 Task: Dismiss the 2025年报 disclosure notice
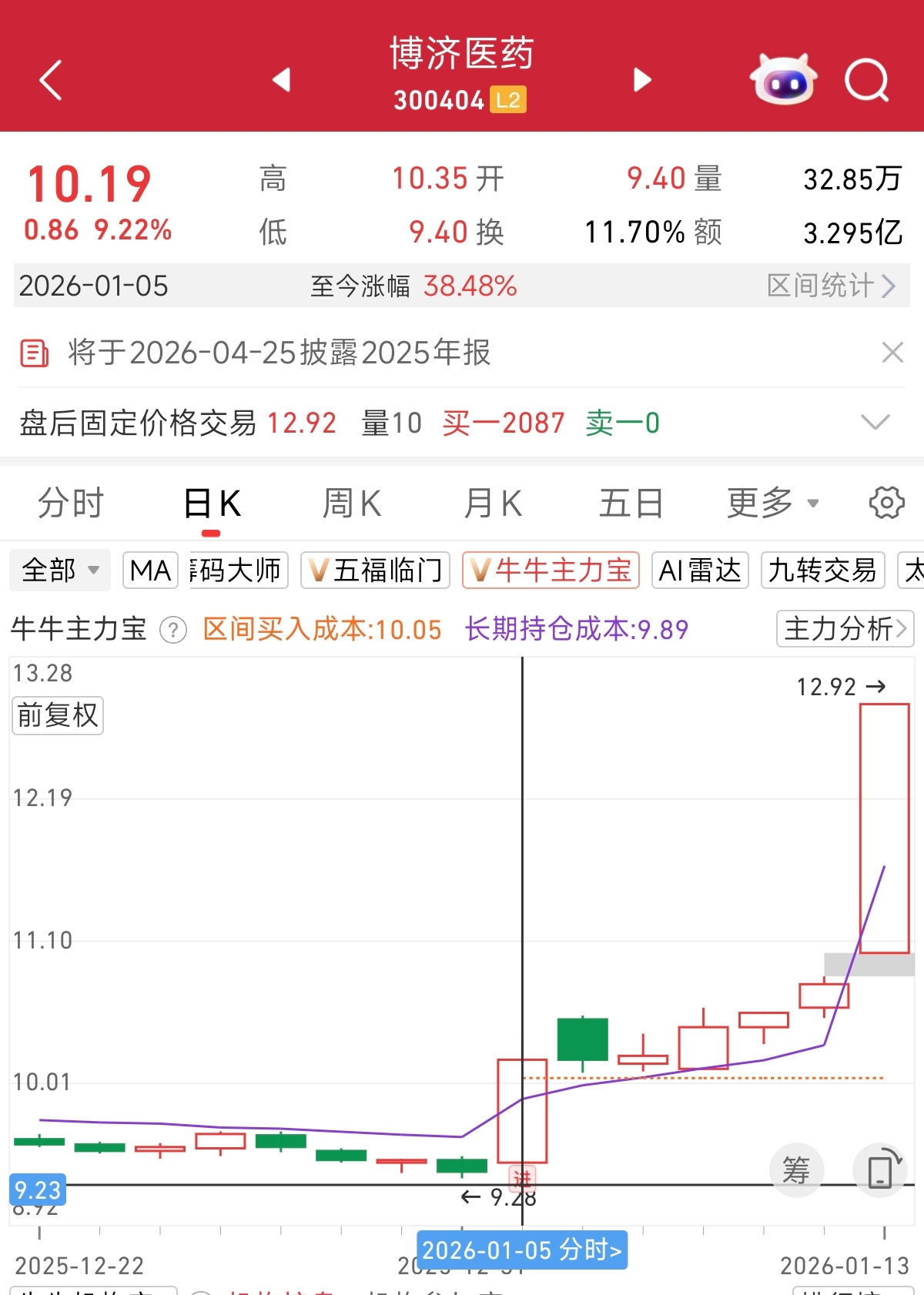pos(892,353)
